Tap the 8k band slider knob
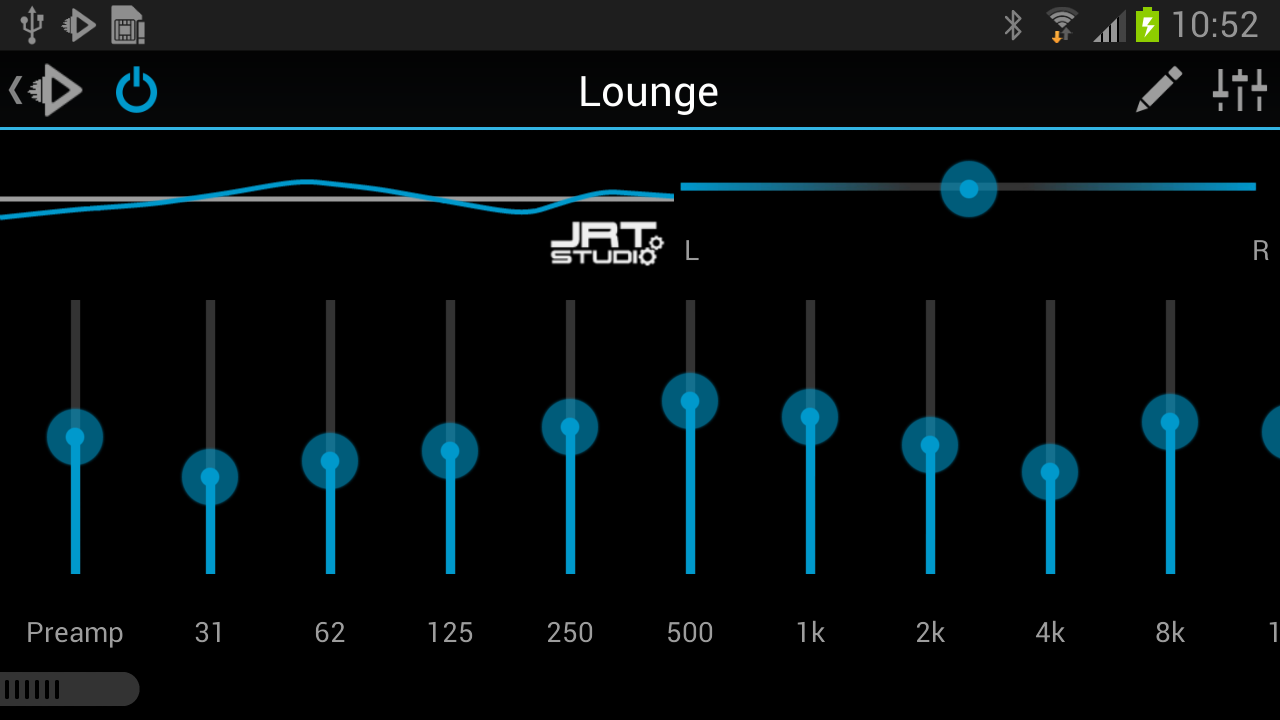 coord(1170,421)
